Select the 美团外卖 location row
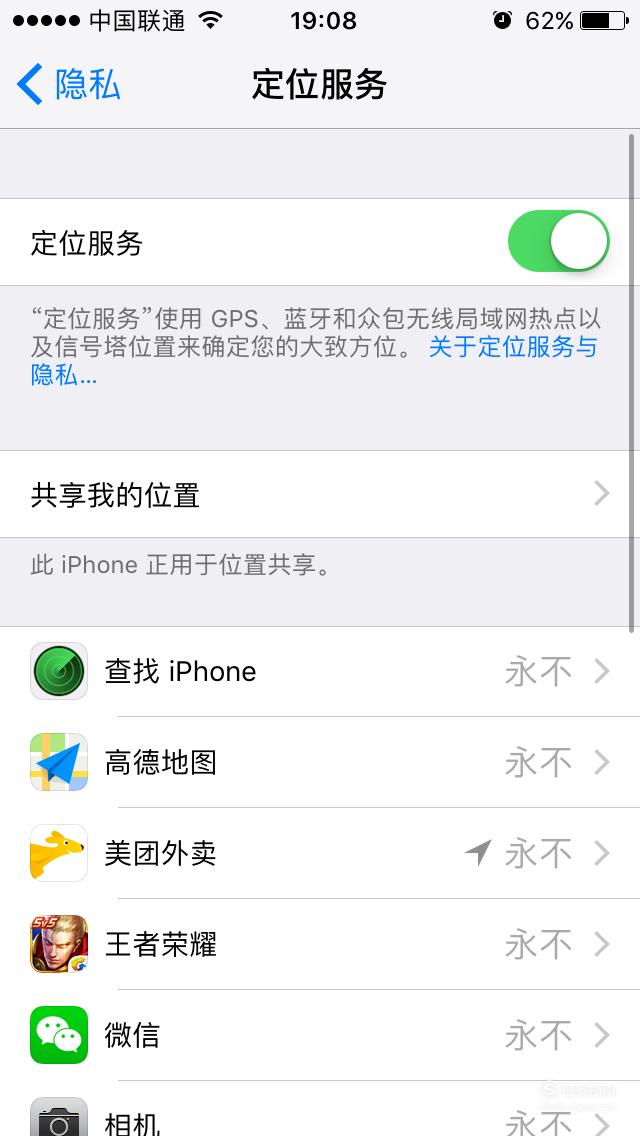This screenshot has width=640, height=1136. coord(320,853)
